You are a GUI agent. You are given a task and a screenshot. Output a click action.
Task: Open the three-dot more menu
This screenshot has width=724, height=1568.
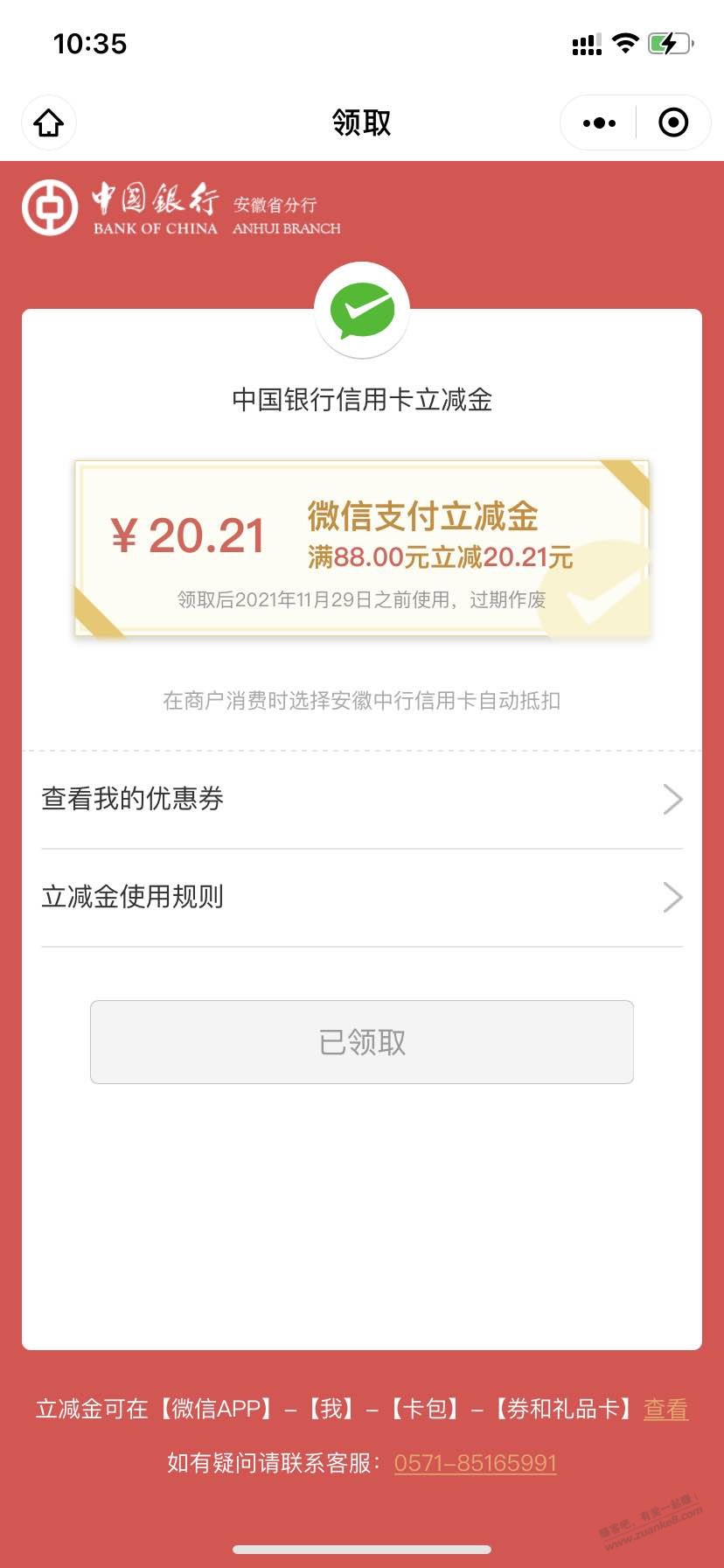click(599, 122)
